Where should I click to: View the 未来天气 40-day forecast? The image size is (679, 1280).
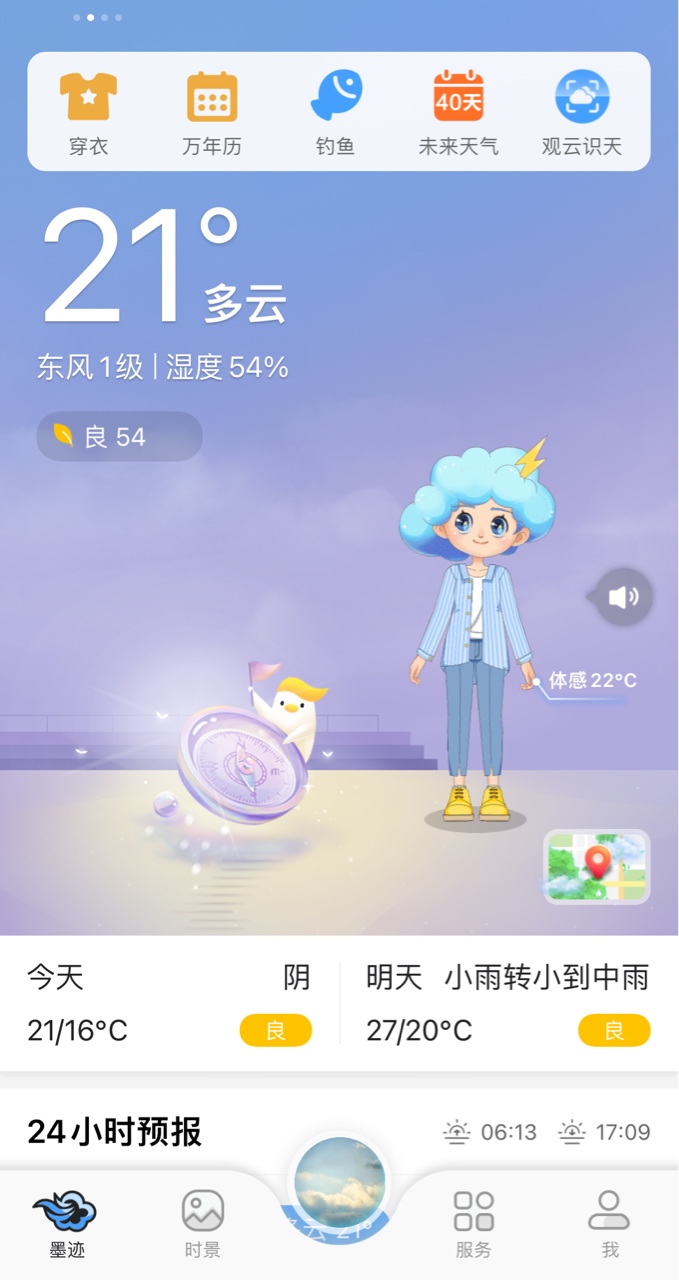point(458,113)
